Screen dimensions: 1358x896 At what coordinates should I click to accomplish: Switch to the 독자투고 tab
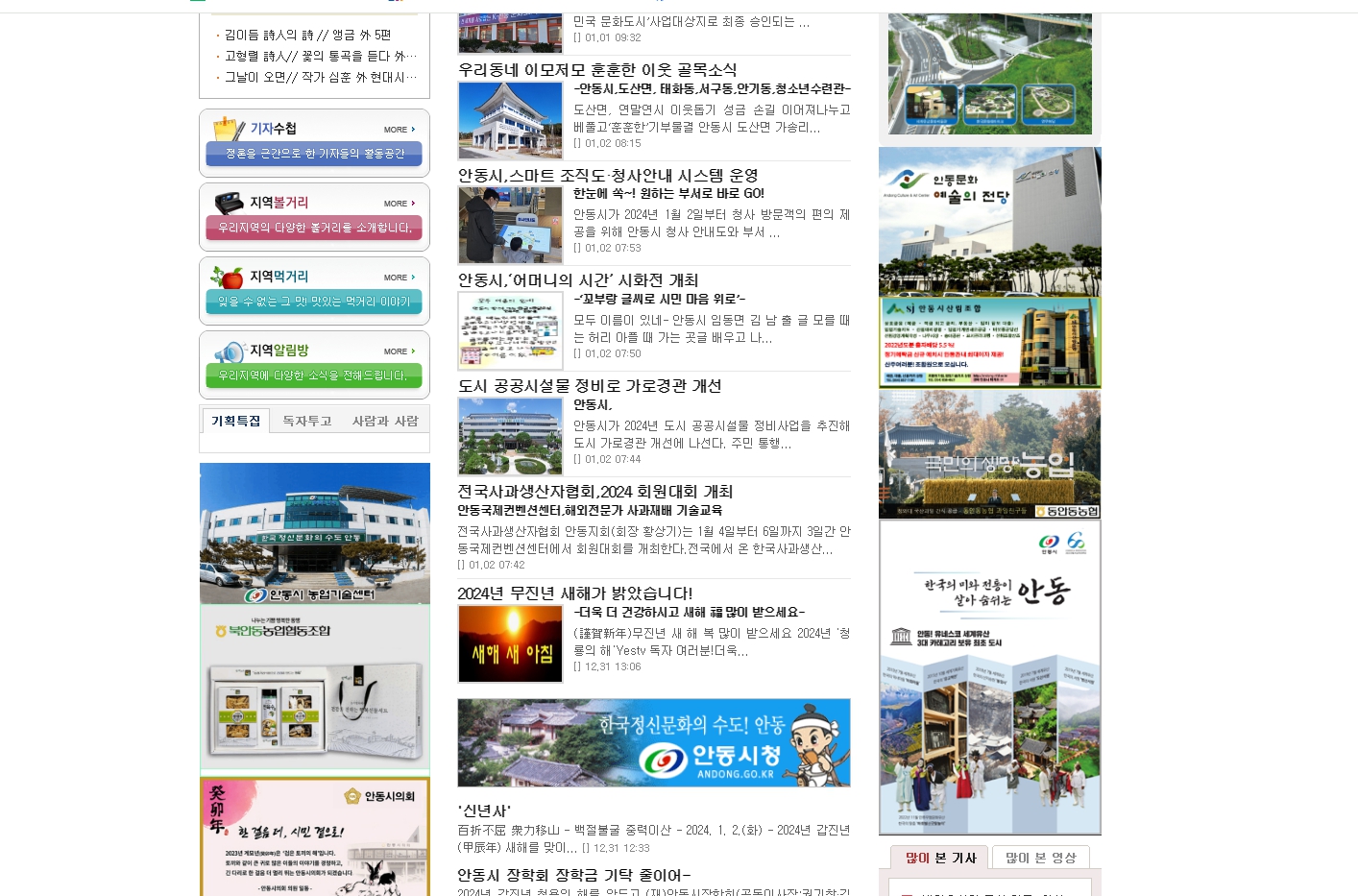(x=306, y=421)
